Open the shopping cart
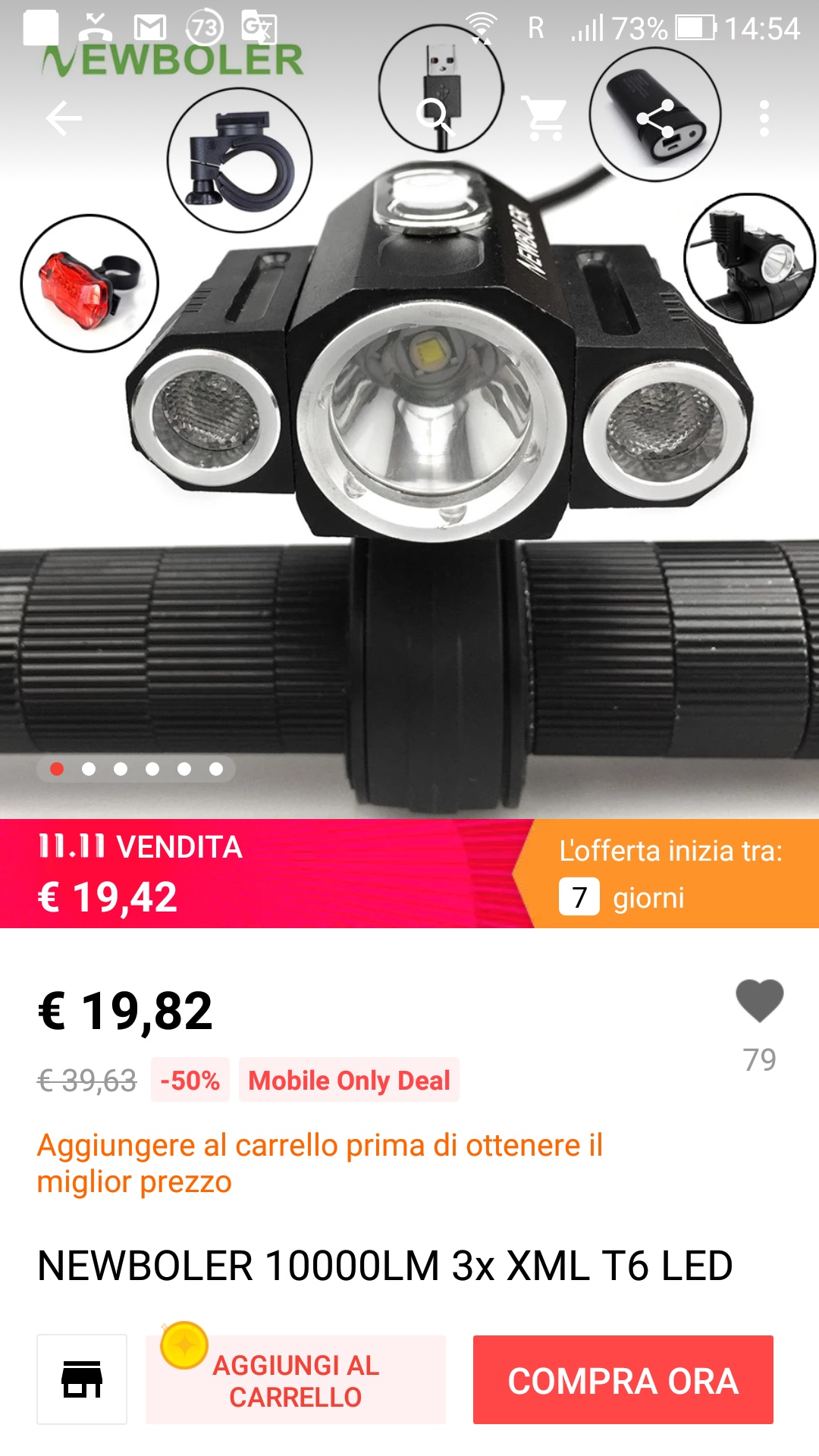819x1456 pixels. click(x=545, y=118)
